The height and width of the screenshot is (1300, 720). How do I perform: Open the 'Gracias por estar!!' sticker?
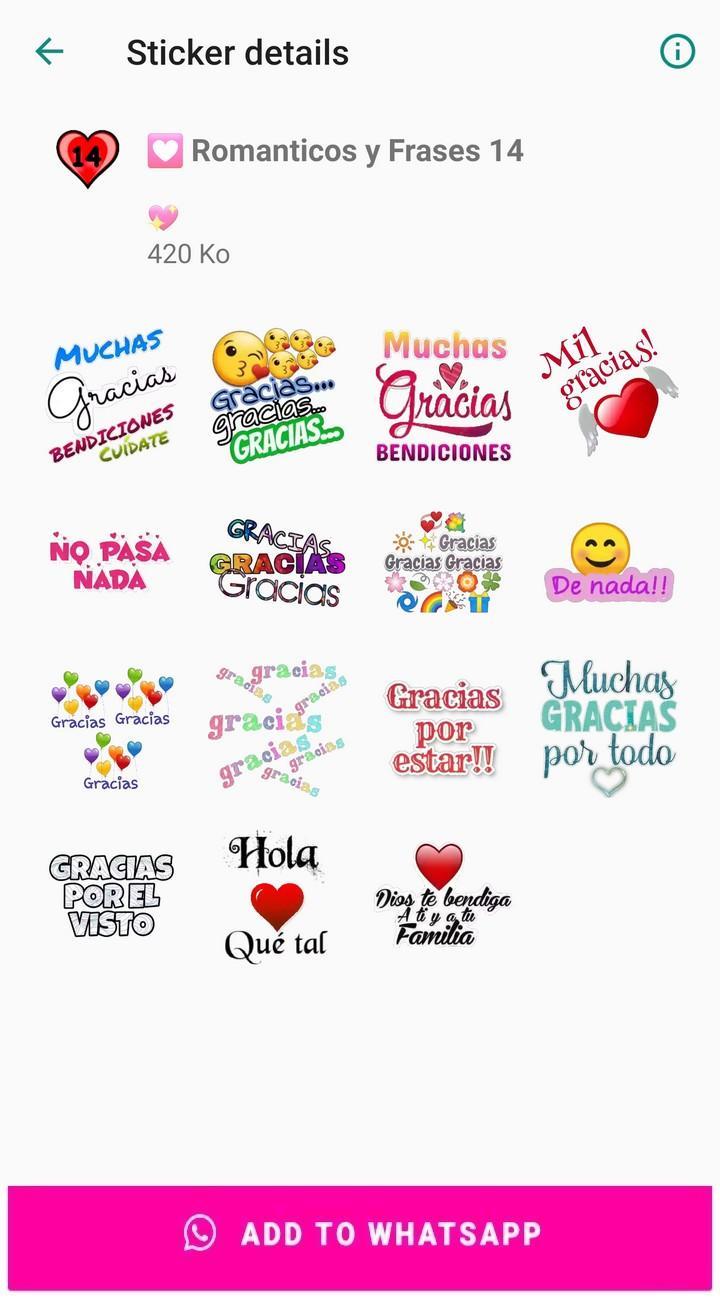click(x=443, y=729)
